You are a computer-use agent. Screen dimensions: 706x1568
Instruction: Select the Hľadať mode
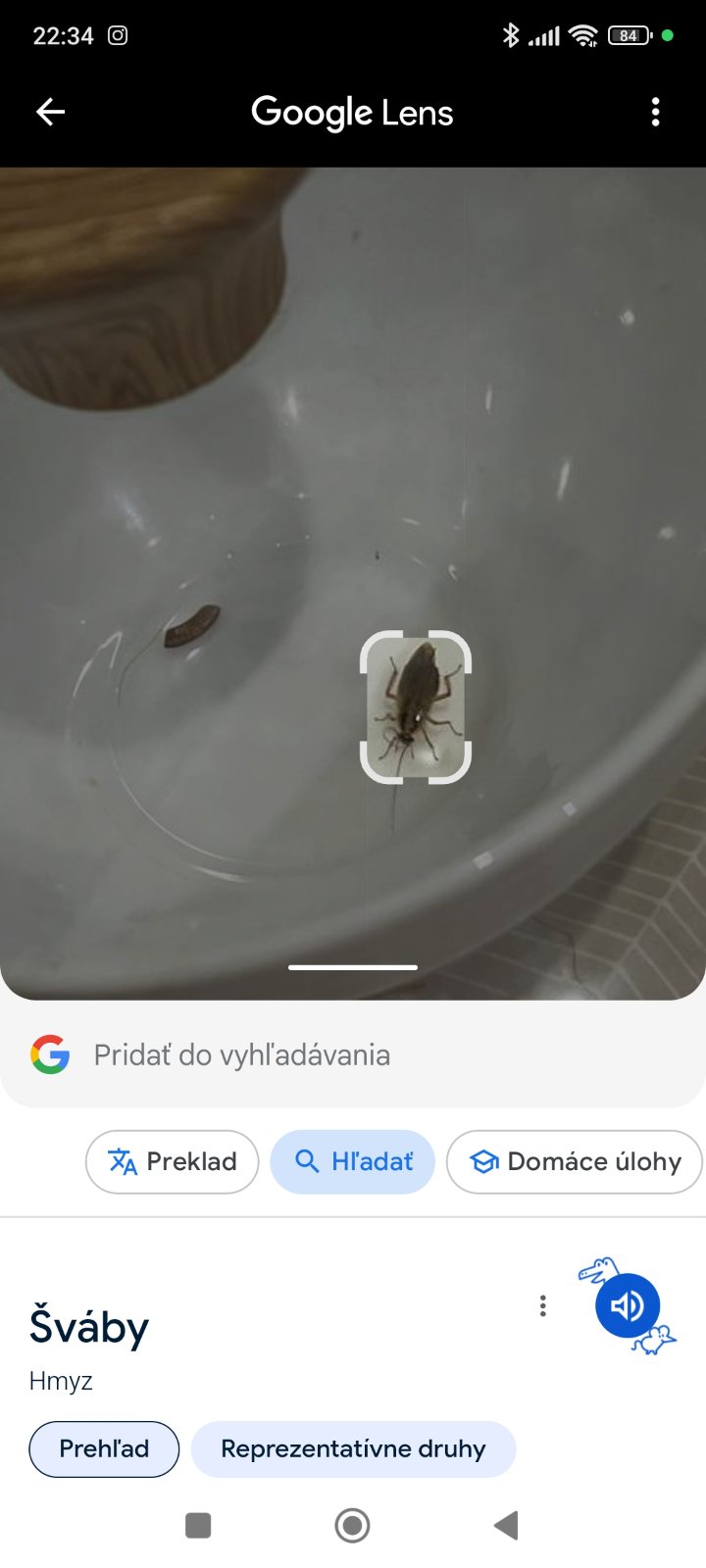(x=353, y=1161)
